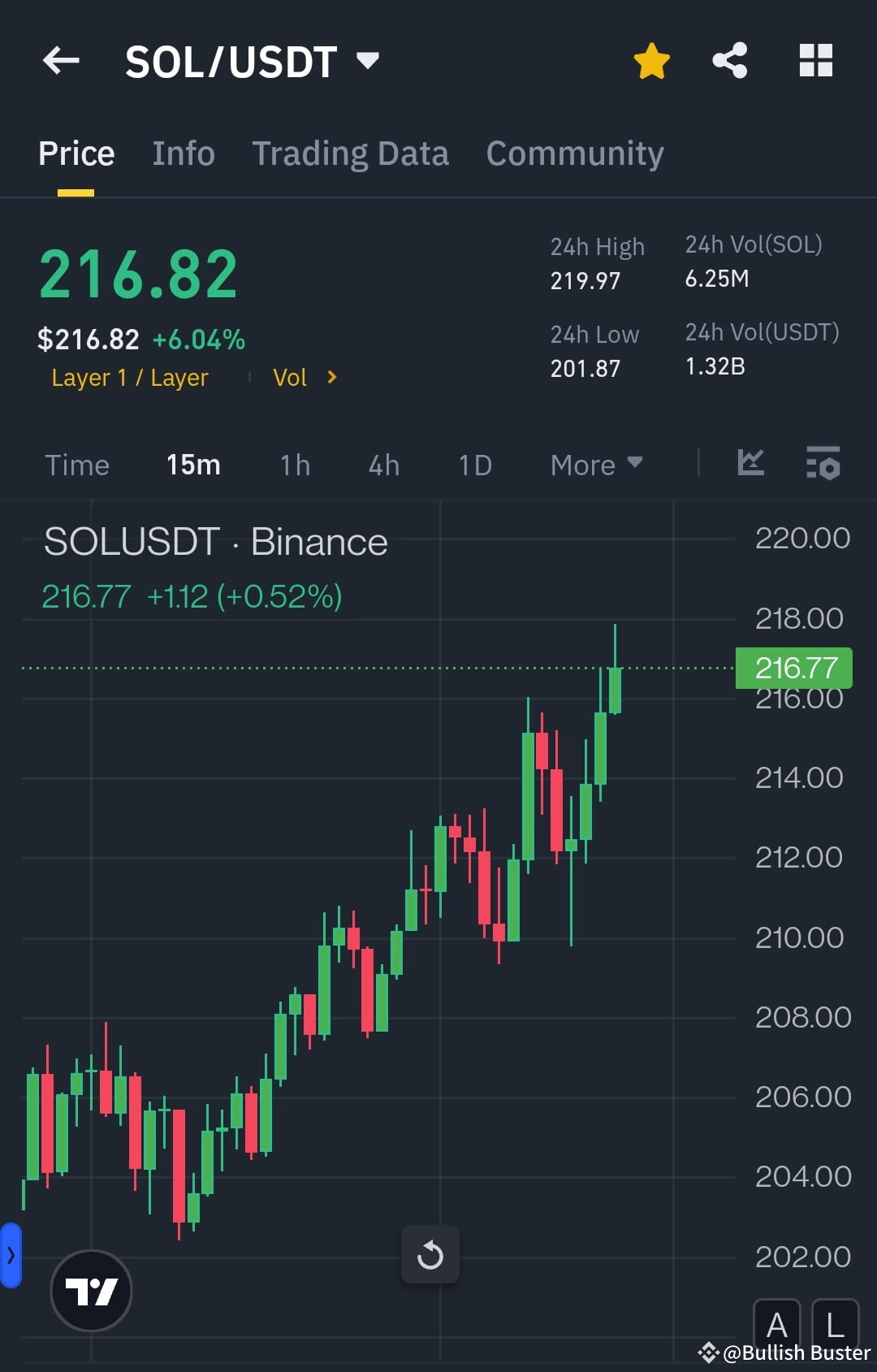
Task: Share the SOL/USDT chart
Action: 728,59
